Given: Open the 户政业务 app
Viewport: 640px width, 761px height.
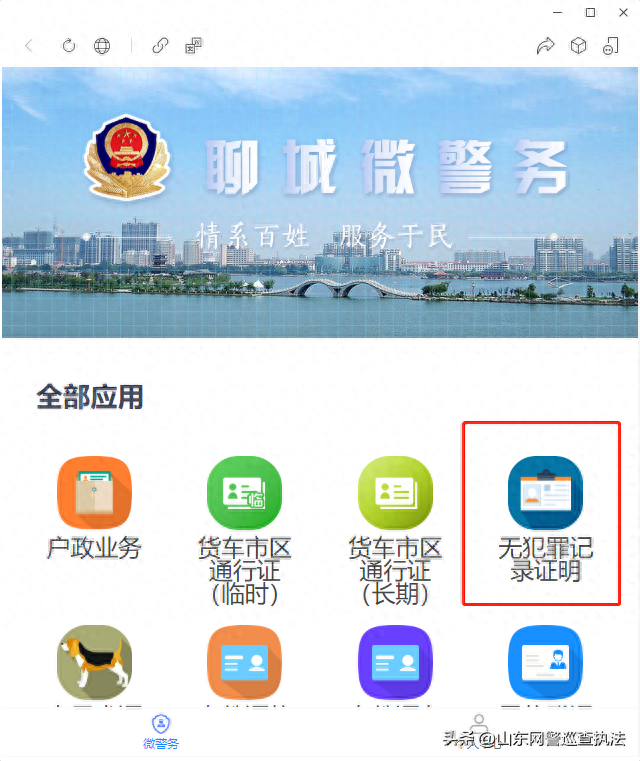Looking at the screenshot, I should coord(94,493).
